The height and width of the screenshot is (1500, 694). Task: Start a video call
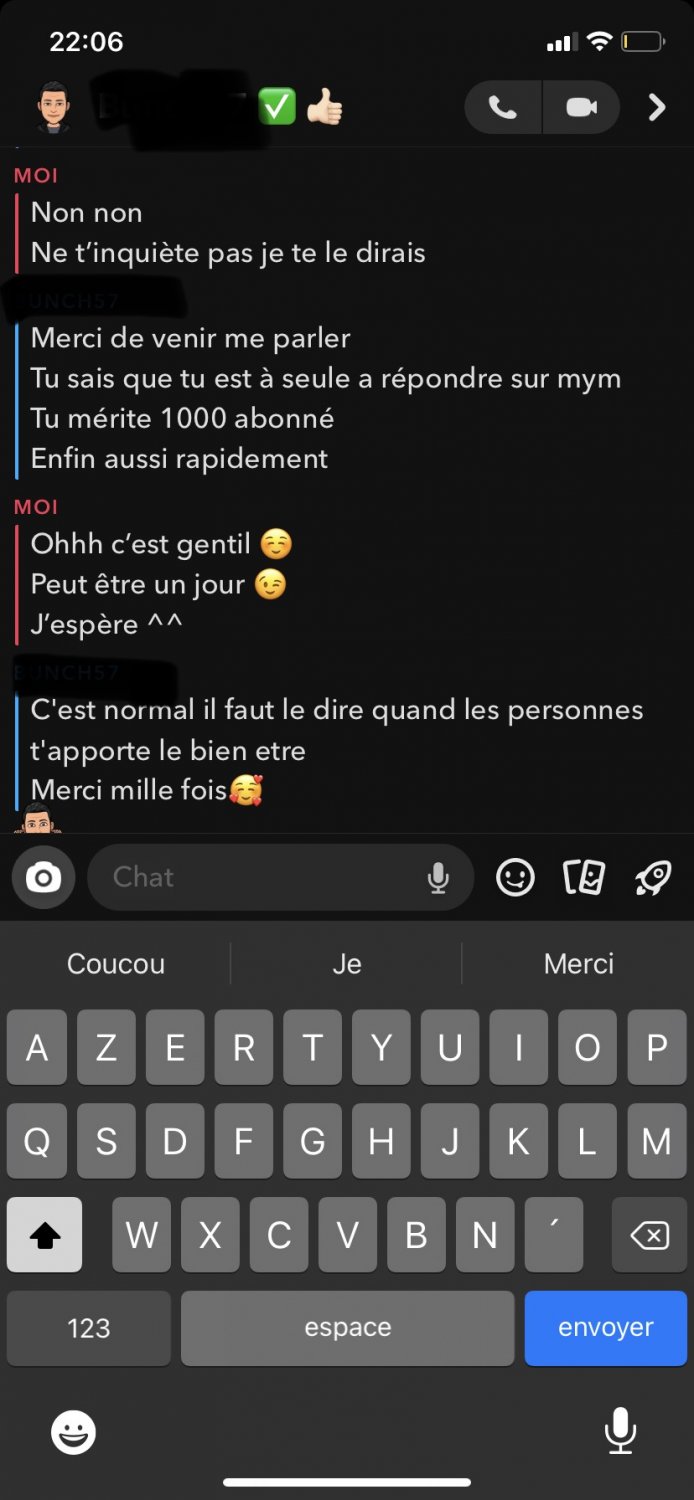pos(582,107)
